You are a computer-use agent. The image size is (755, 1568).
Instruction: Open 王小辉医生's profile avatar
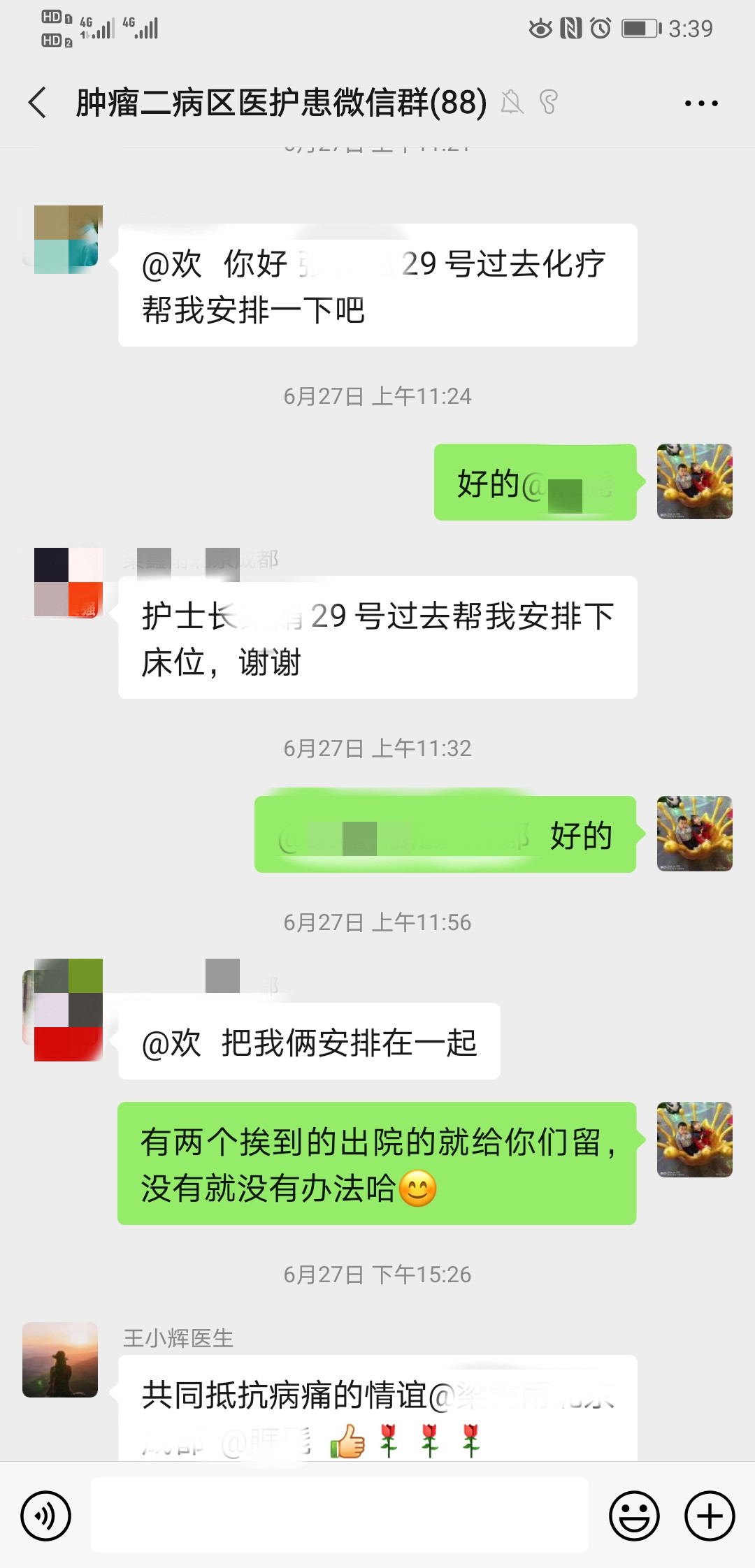[60, 1359]
